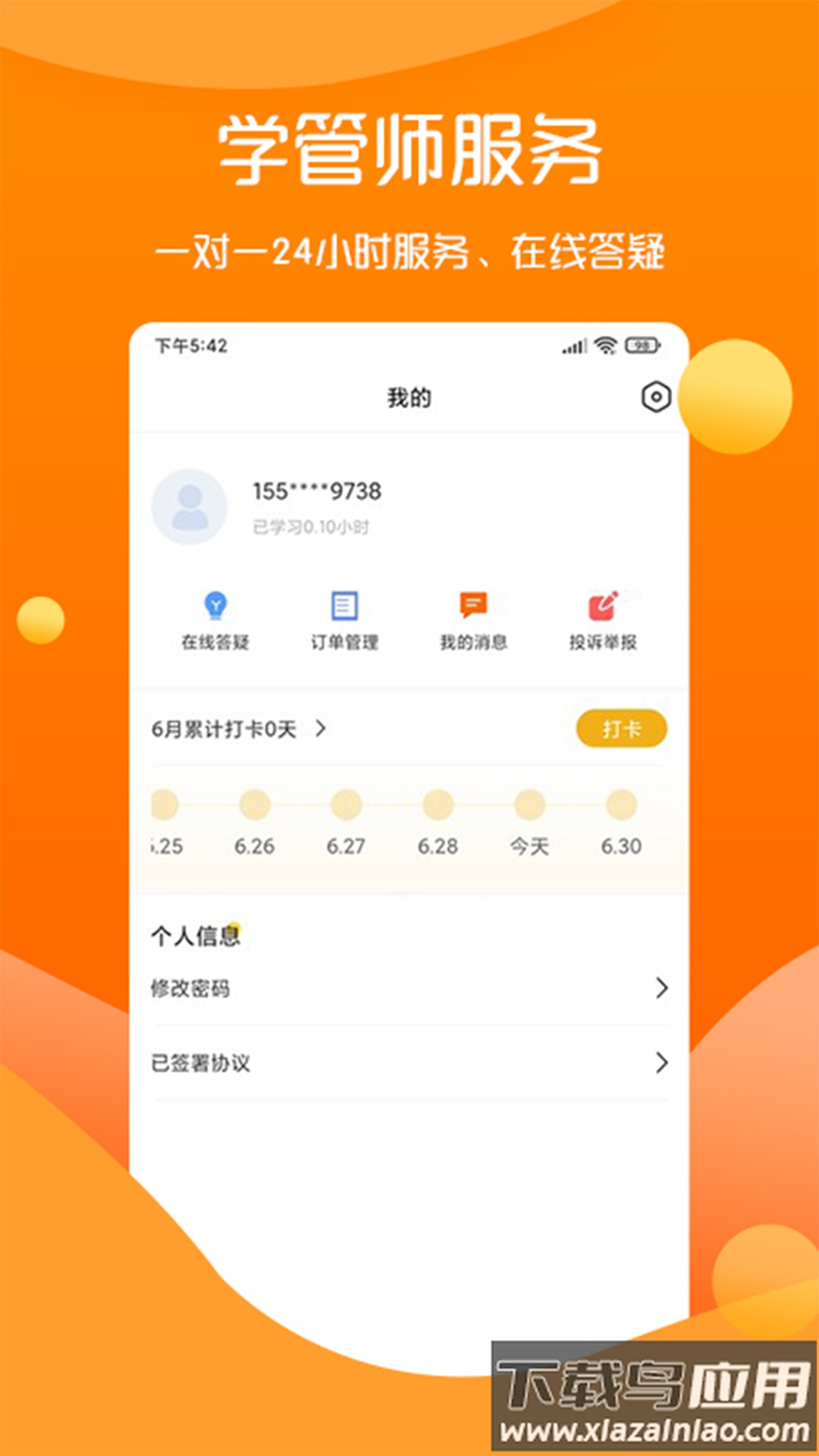Toggle the 6.27 check-in dot
The width and height of the screenshot is (819, 1456).
coord(348,806)
